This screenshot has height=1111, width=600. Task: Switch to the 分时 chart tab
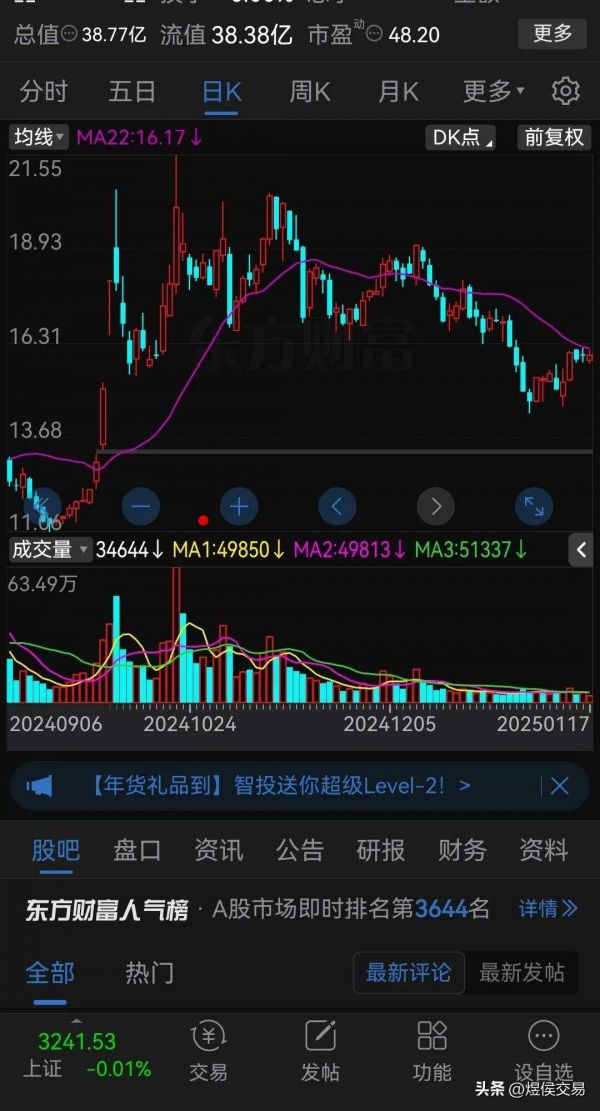44,92
